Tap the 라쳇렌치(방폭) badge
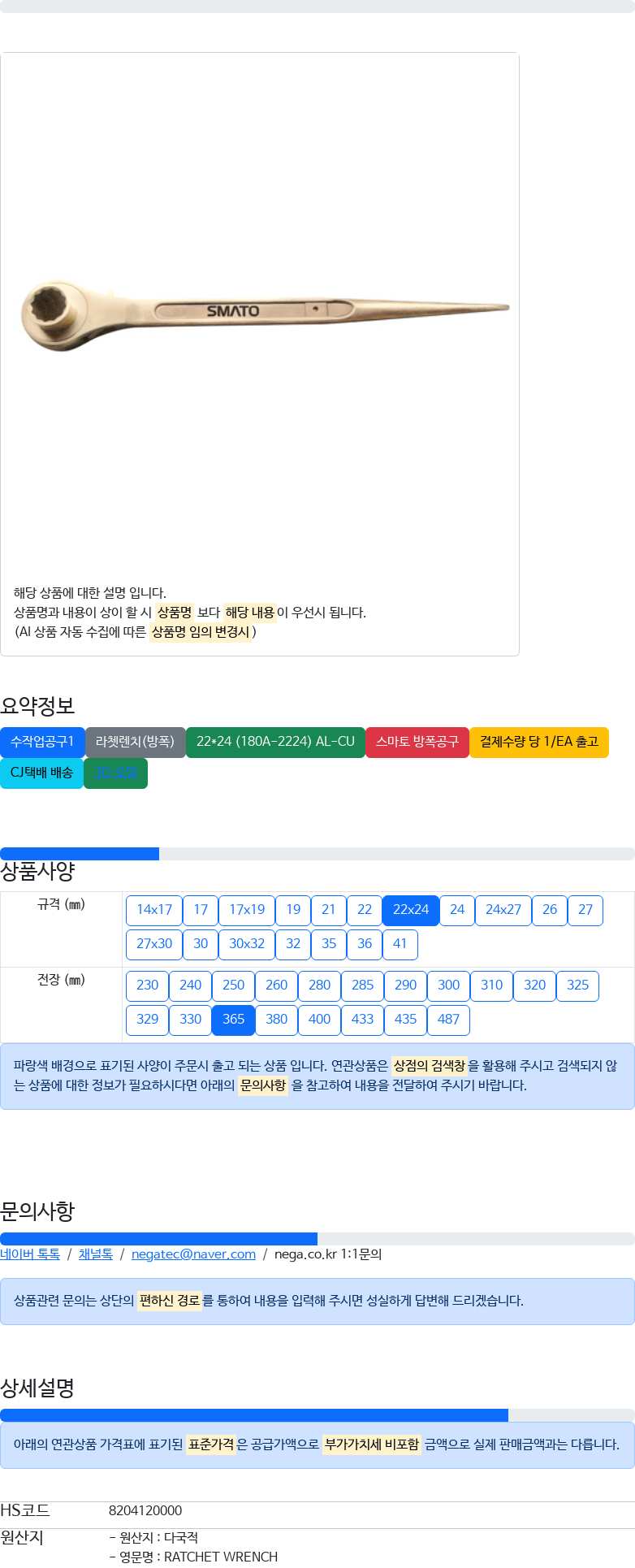This screenshot has width=635, height=1568. coord(136,742)
